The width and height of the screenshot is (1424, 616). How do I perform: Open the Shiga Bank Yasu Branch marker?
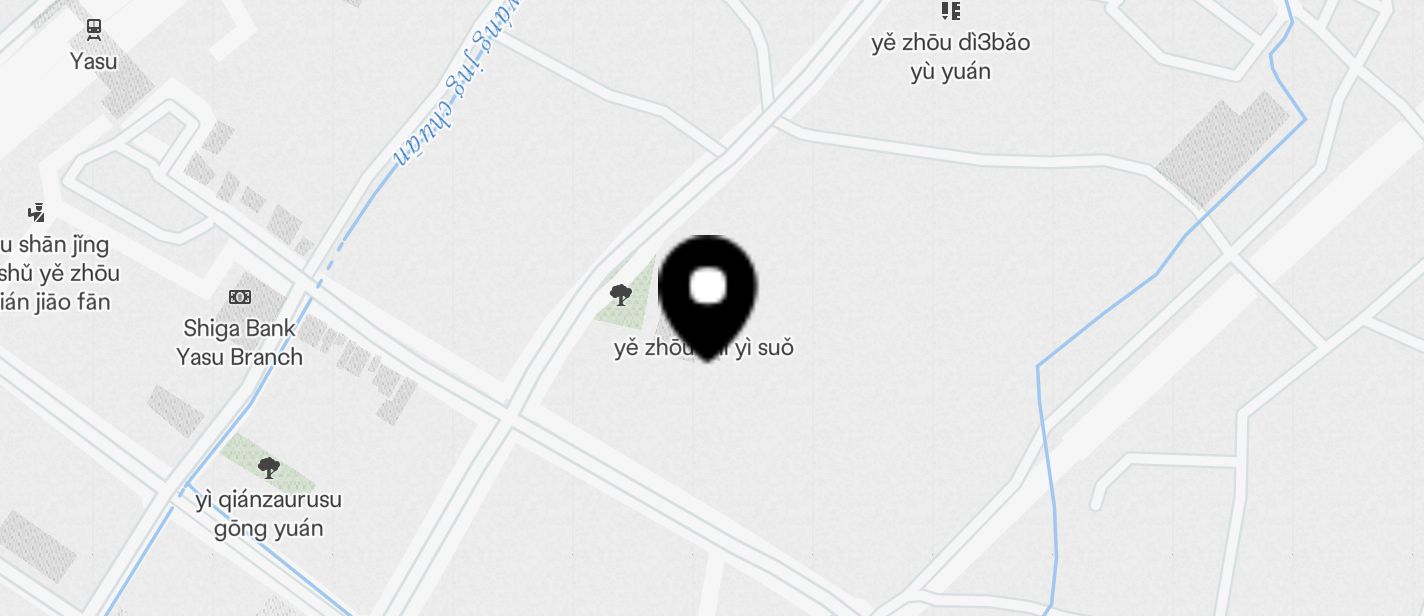(x=240, y=297)
